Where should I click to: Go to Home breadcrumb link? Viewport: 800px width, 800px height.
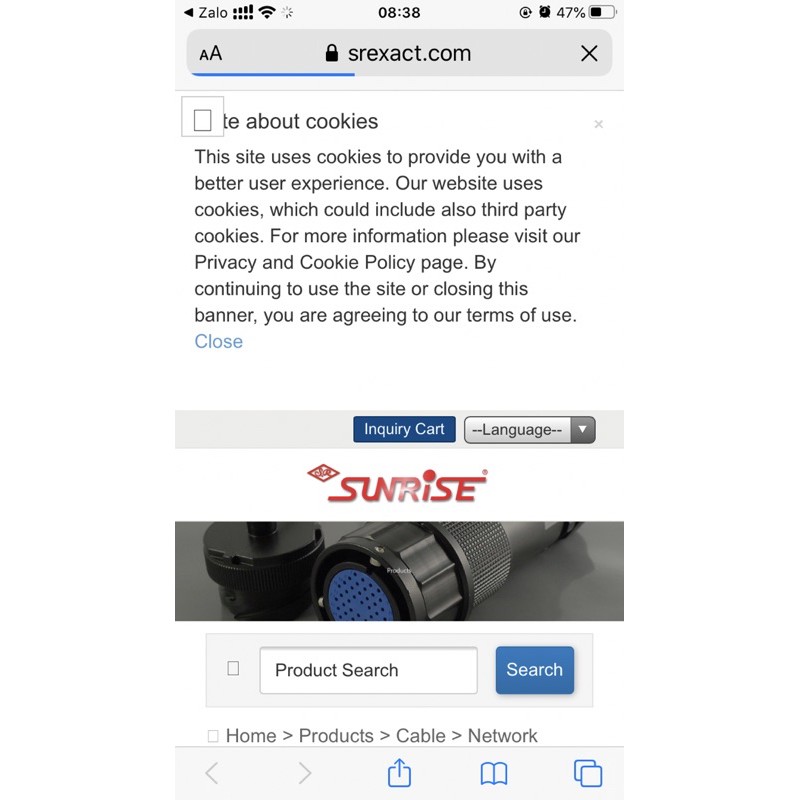pyautogui.click(x=250, y=736)
